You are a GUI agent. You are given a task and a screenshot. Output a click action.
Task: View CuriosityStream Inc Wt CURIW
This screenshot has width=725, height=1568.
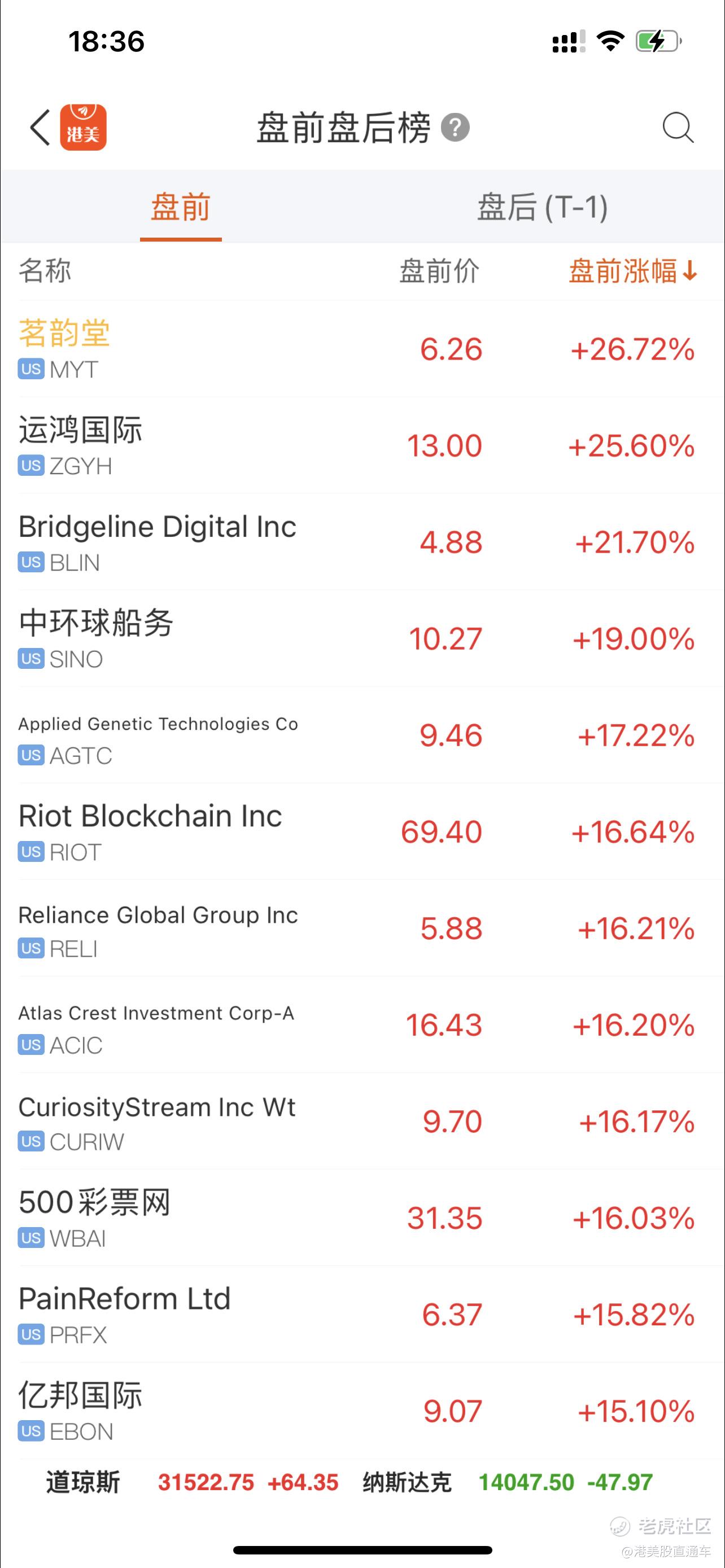click(363, 1121)
